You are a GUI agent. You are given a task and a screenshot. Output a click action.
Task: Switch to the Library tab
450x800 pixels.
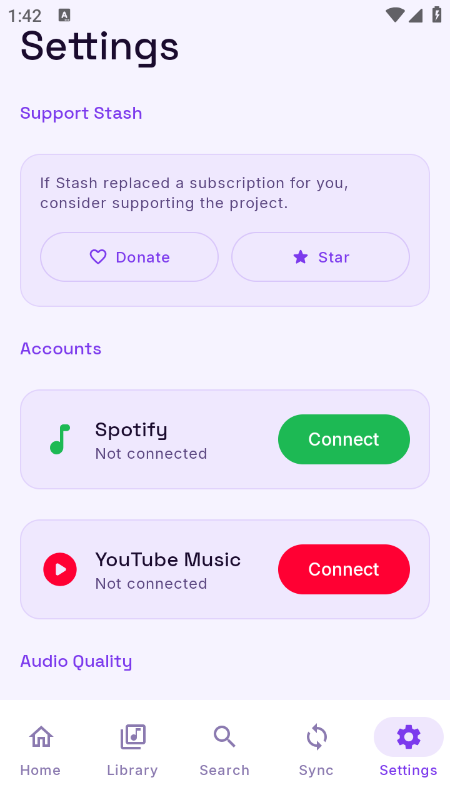133,748
